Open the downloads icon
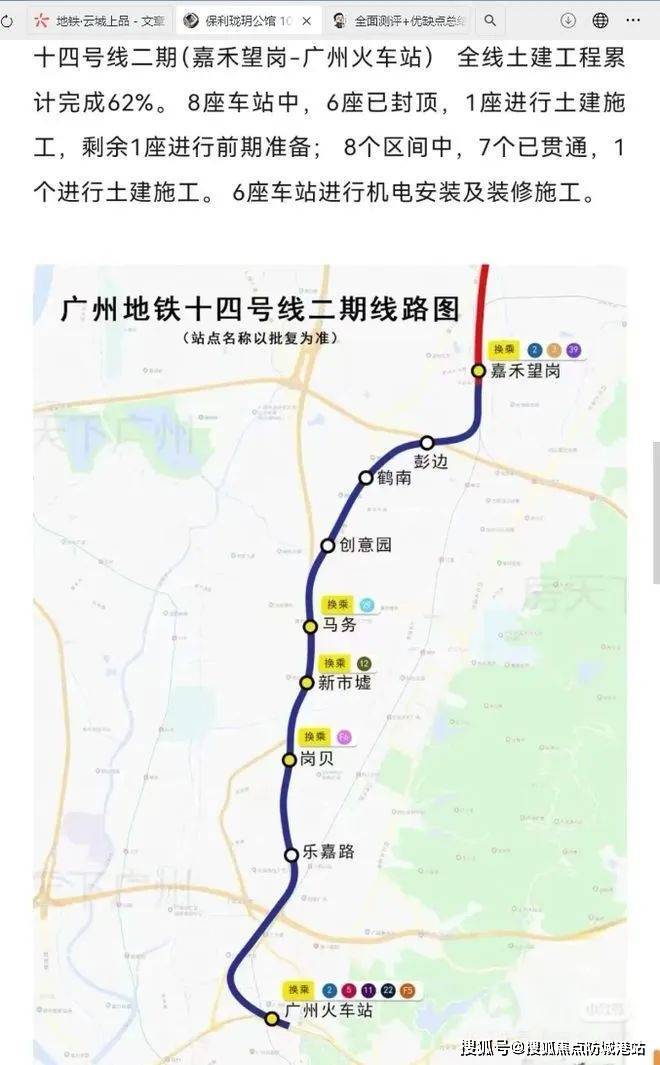660x1065 pixels. pyautogui.click(x=568, y=20)
